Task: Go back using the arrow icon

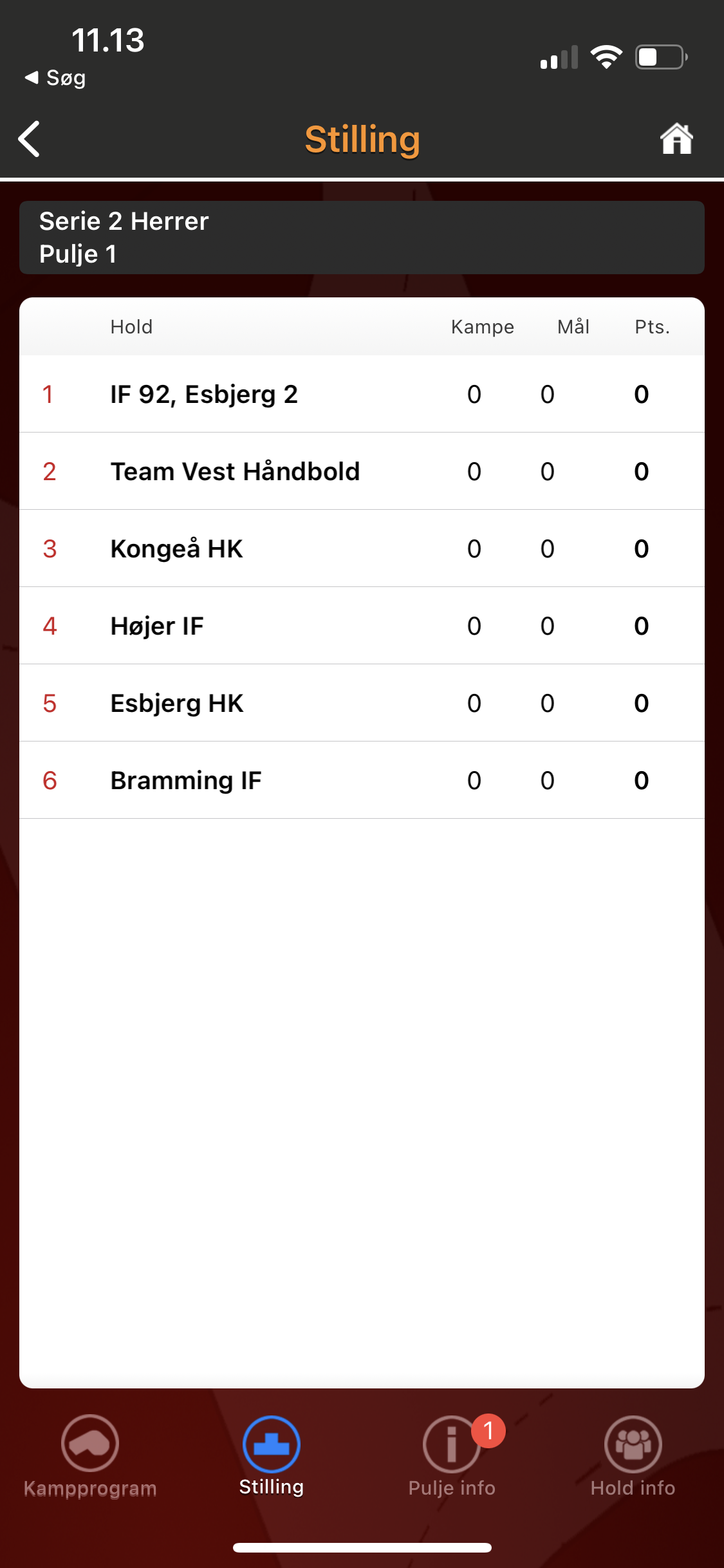Action: [29, 138]
